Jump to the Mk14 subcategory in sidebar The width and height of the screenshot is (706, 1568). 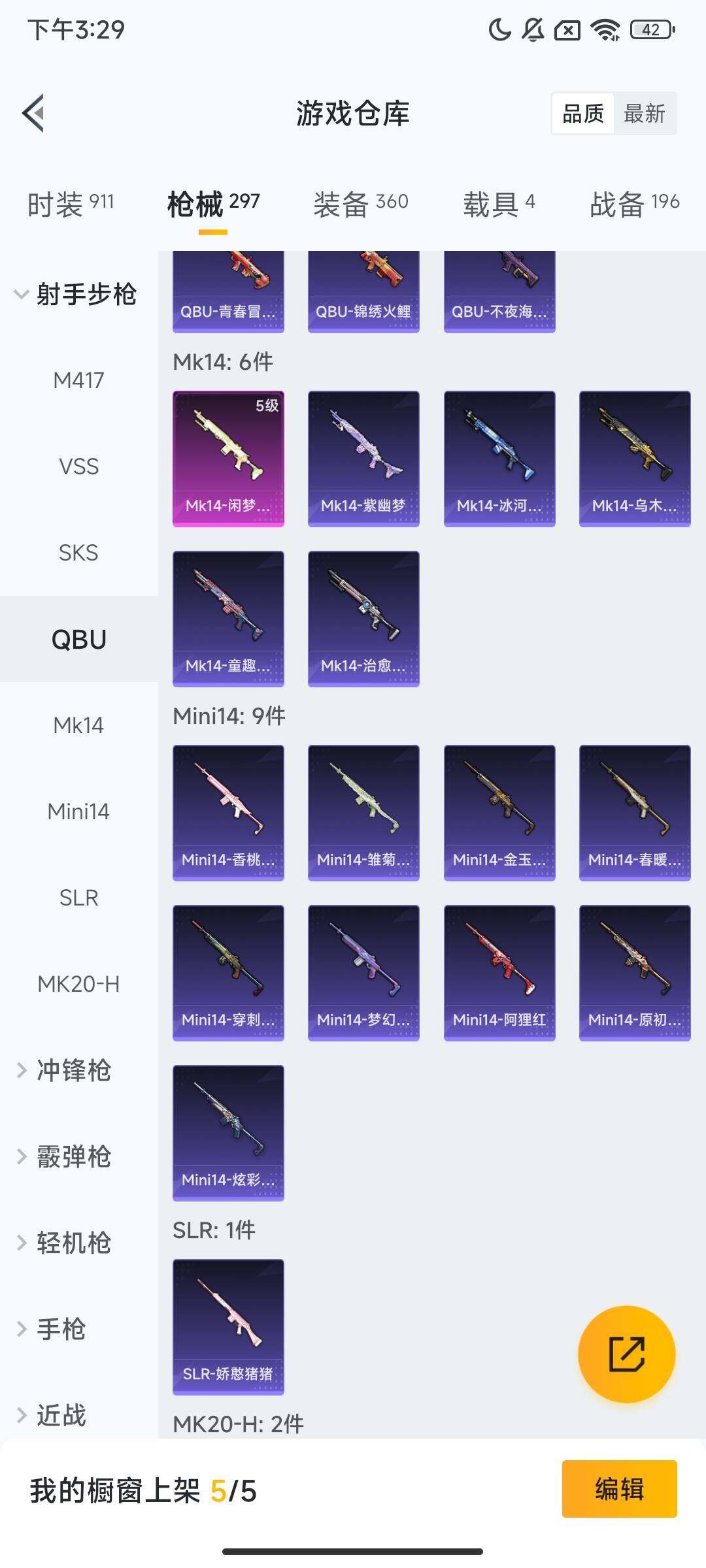(78, 725)
